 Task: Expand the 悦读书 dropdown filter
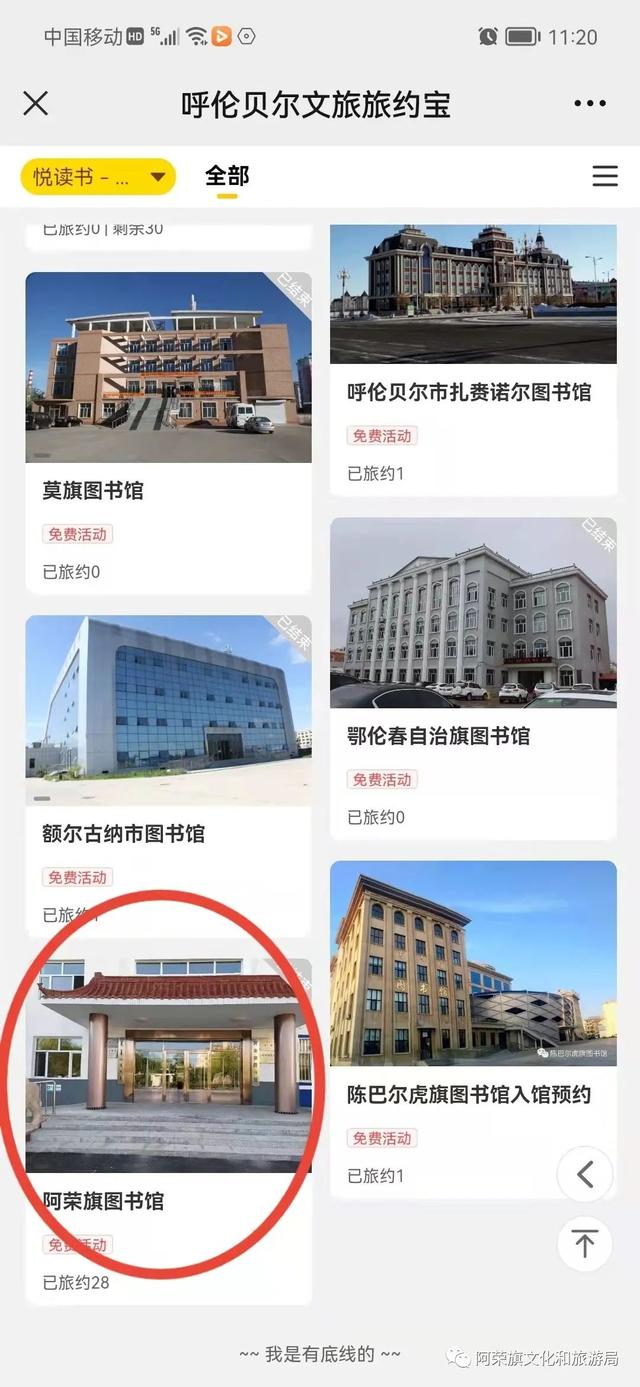tap(98, 177)
